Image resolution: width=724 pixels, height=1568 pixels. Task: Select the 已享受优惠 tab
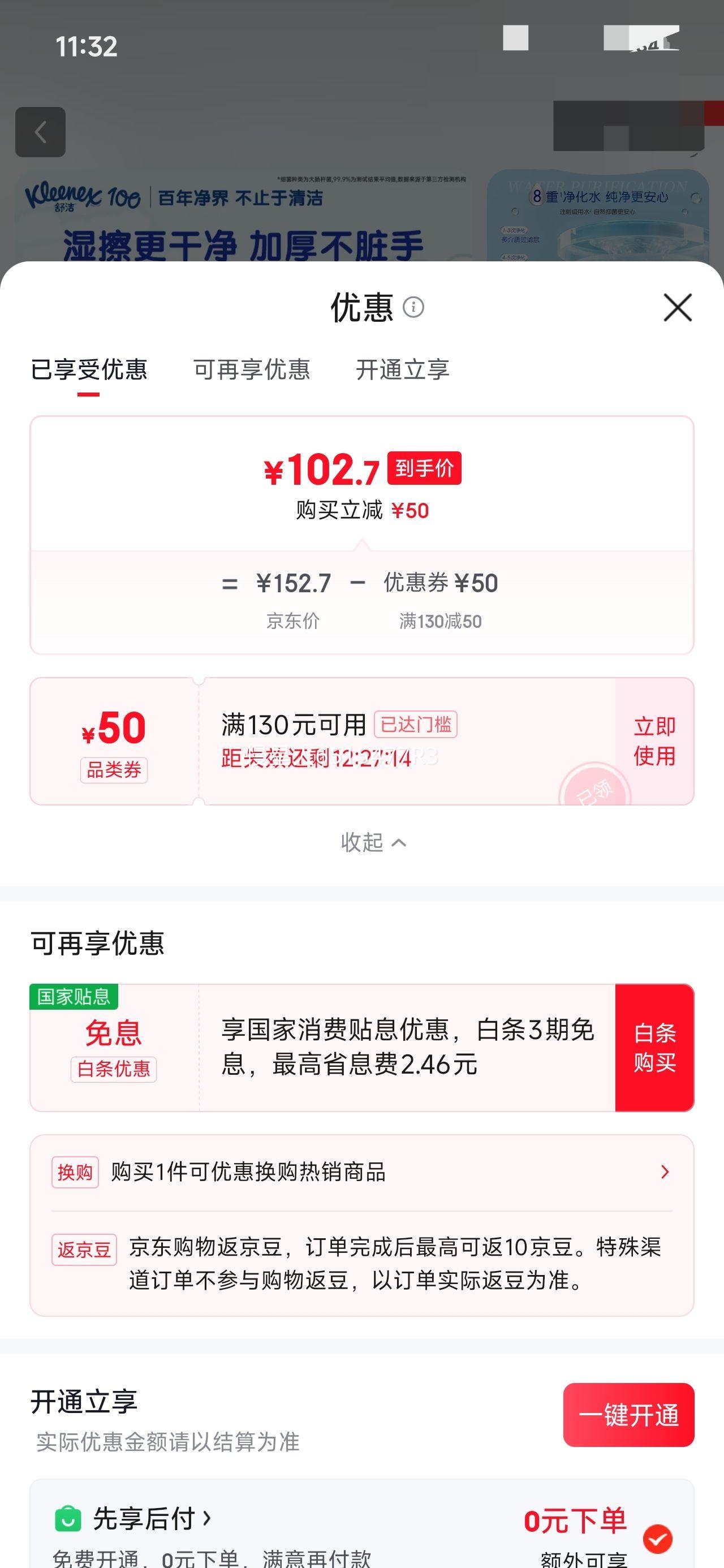[90, 369]
